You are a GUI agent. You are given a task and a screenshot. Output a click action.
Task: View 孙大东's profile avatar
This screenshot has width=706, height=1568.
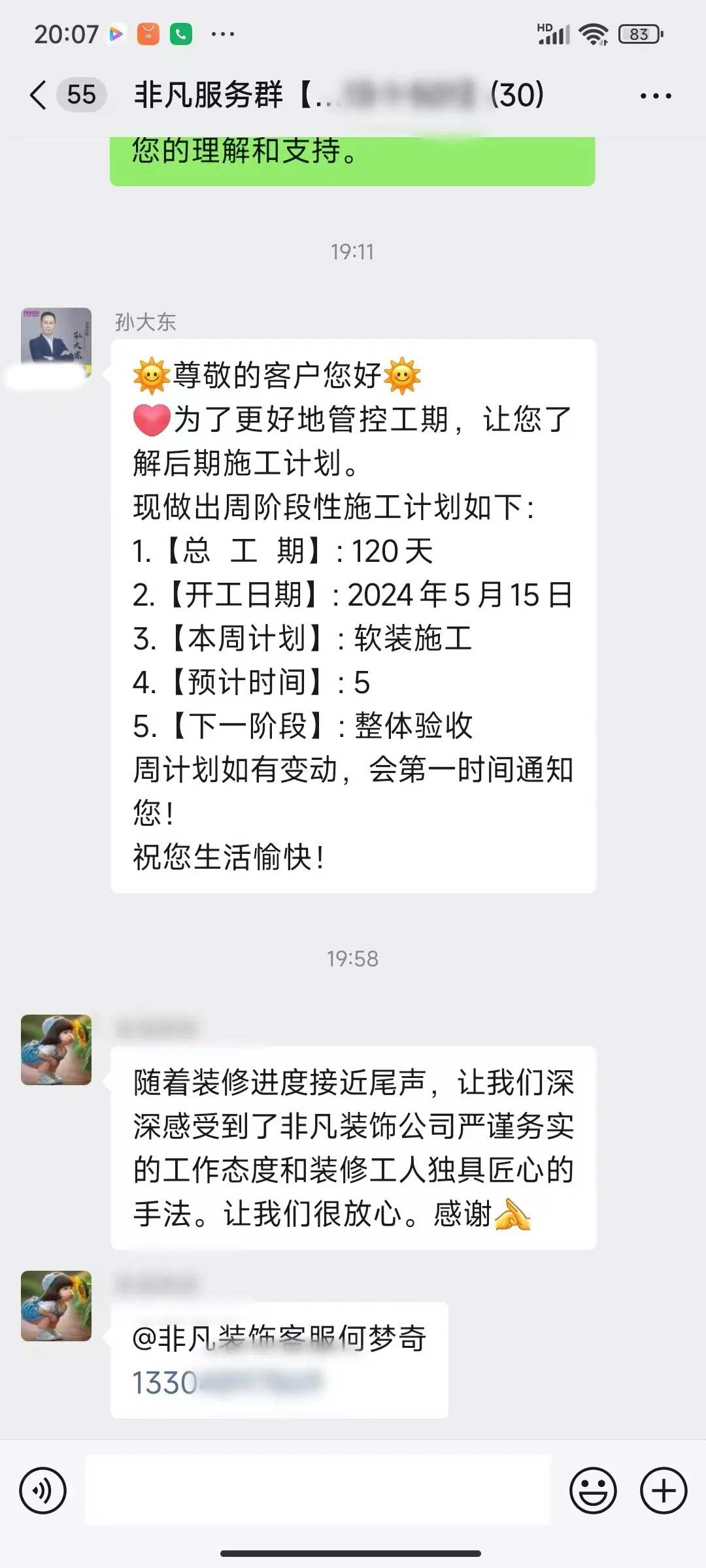[56, 342]
